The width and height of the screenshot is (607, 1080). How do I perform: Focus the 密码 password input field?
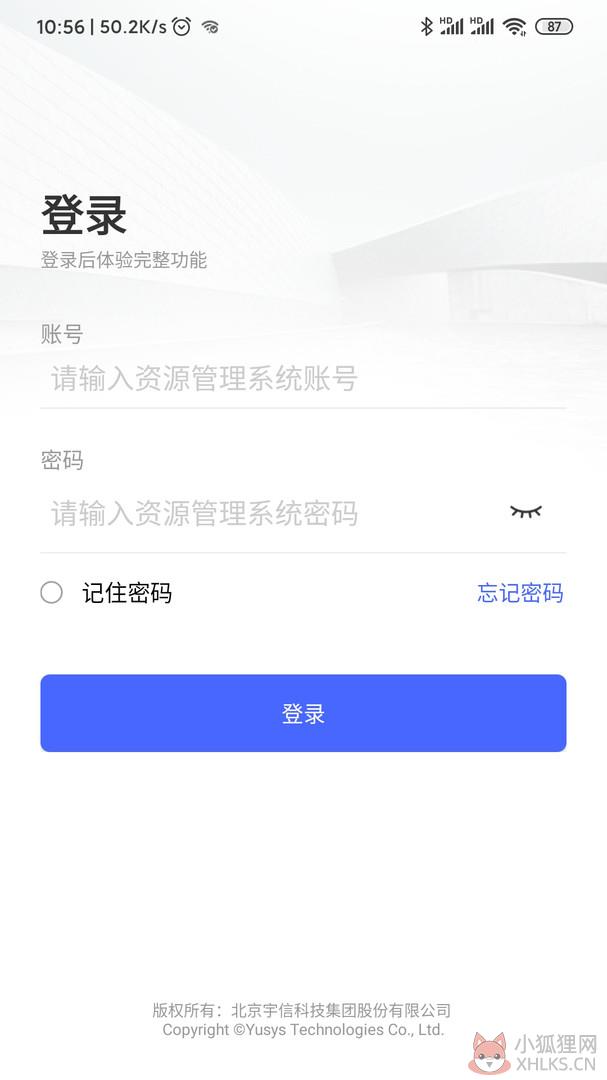tap(272, 513)
